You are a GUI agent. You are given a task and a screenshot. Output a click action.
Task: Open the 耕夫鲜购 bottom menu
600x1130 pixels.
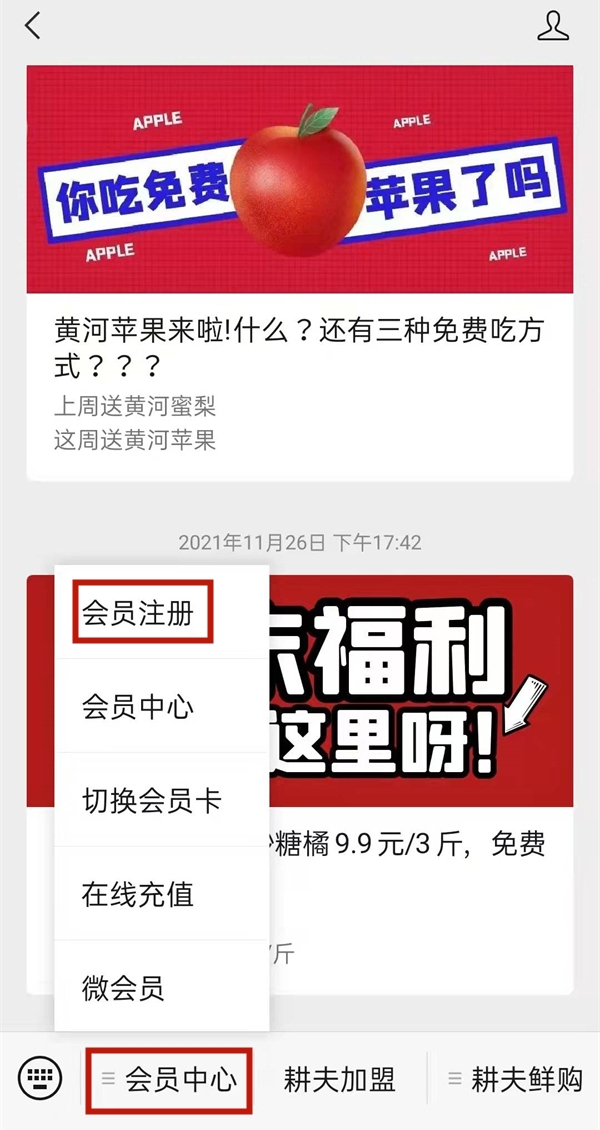coord(516,1080)
